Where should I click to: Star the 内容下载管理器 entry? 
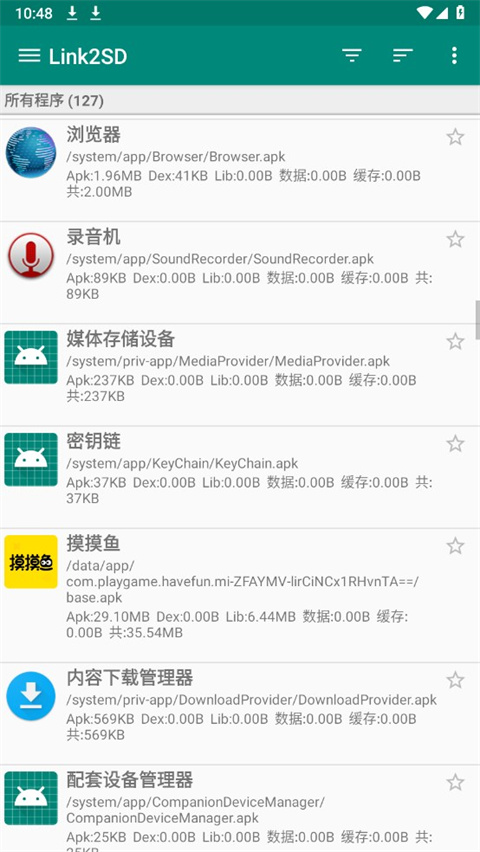(x=455, y=680)
